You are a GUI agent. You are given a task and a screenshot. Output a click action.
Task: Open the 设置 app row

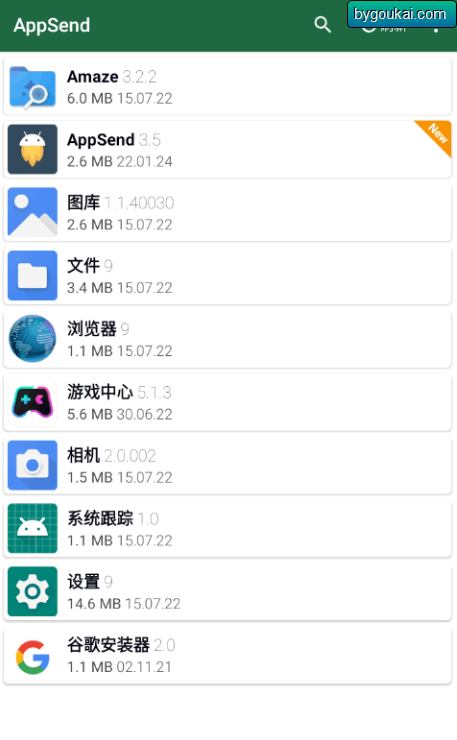click(x=228, y=592)
